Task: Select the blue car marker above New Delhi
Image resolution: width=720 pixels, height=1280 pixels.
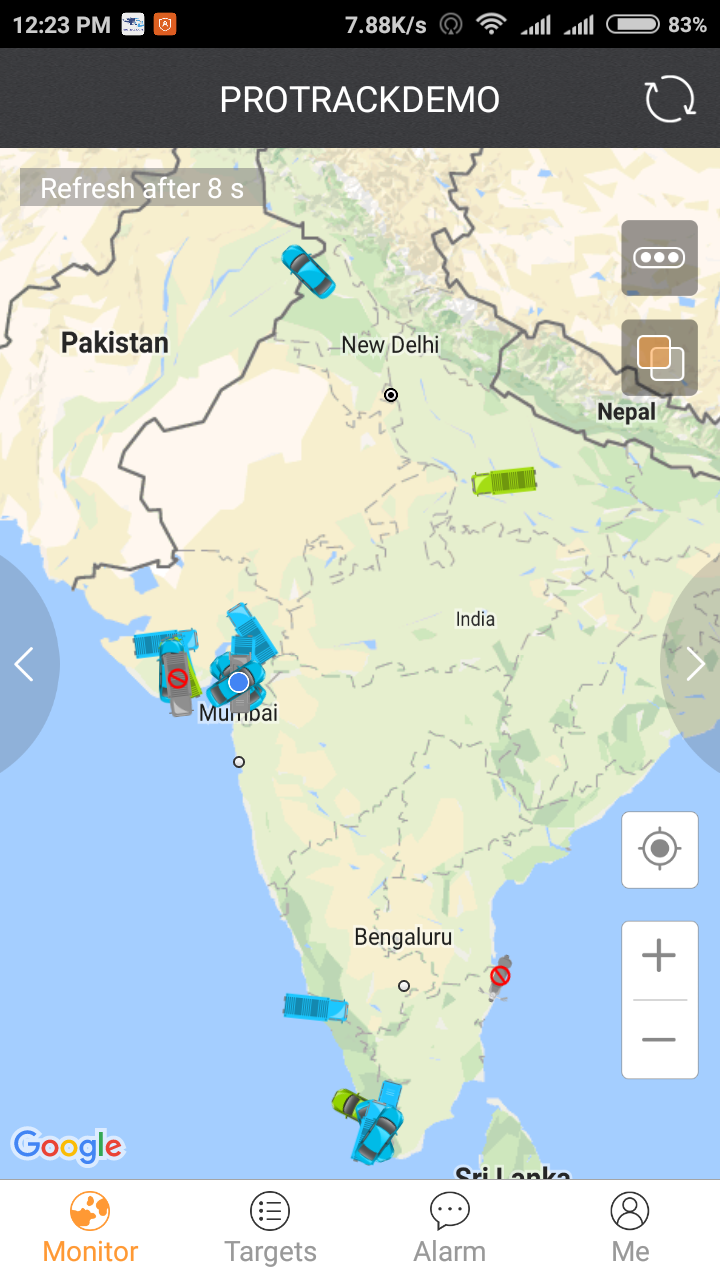Action: [x=308, y=271]
